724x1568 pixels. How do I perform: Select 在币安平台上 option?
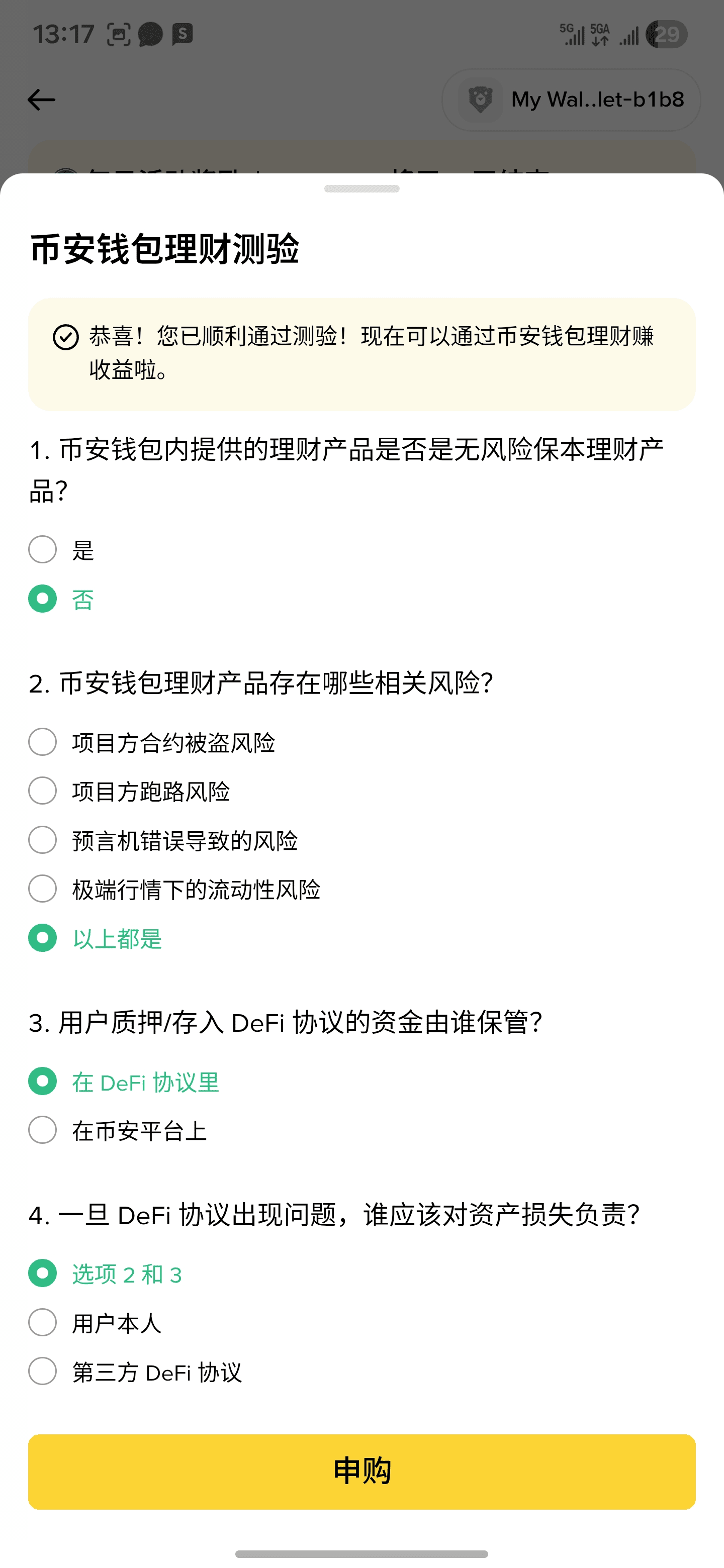point(43,1130)
